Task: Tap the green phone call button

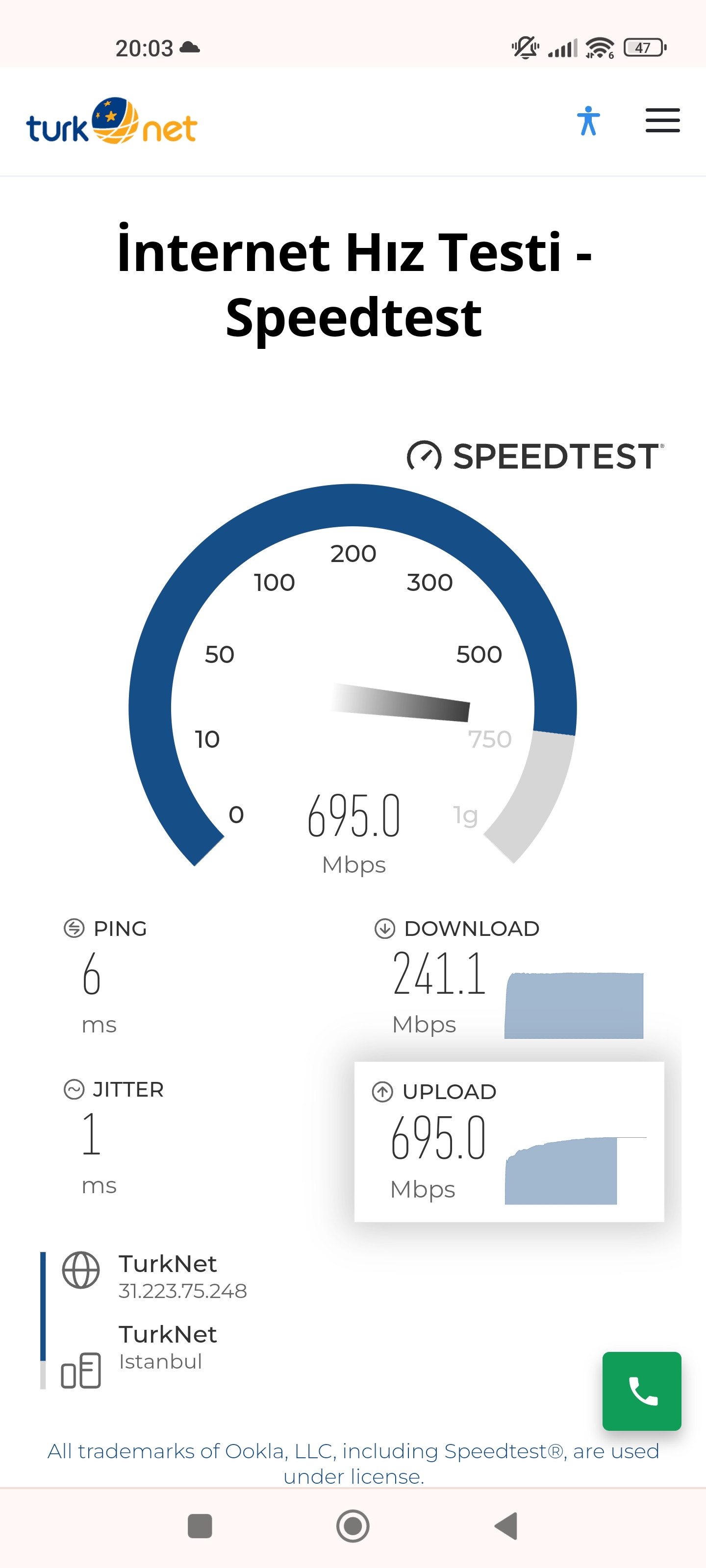Action: (x=641, y=1391)
